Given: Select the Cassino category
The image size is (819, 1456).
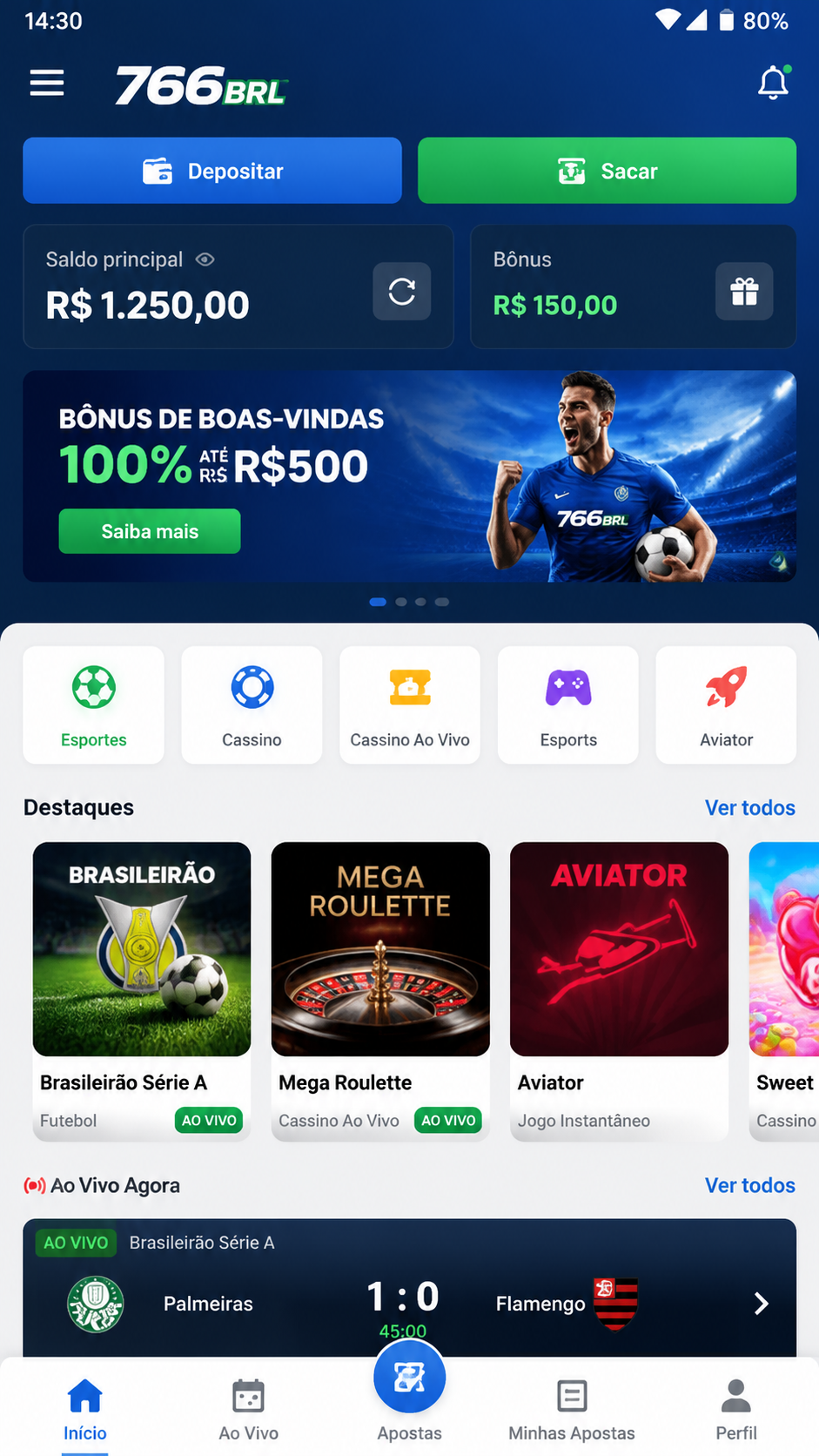Looking at the screenshot, I should pos(252,705).
